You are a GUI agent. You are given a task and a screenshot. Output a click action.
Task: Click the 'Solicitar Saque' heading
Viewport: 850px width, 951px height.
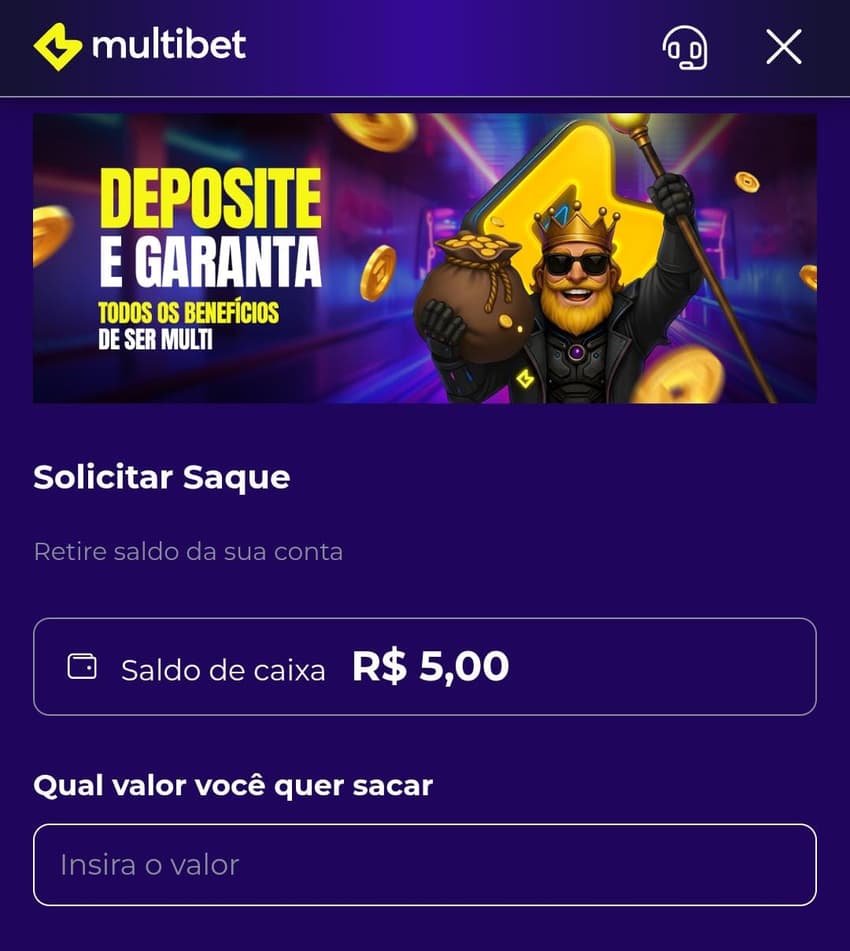(161, 478)
